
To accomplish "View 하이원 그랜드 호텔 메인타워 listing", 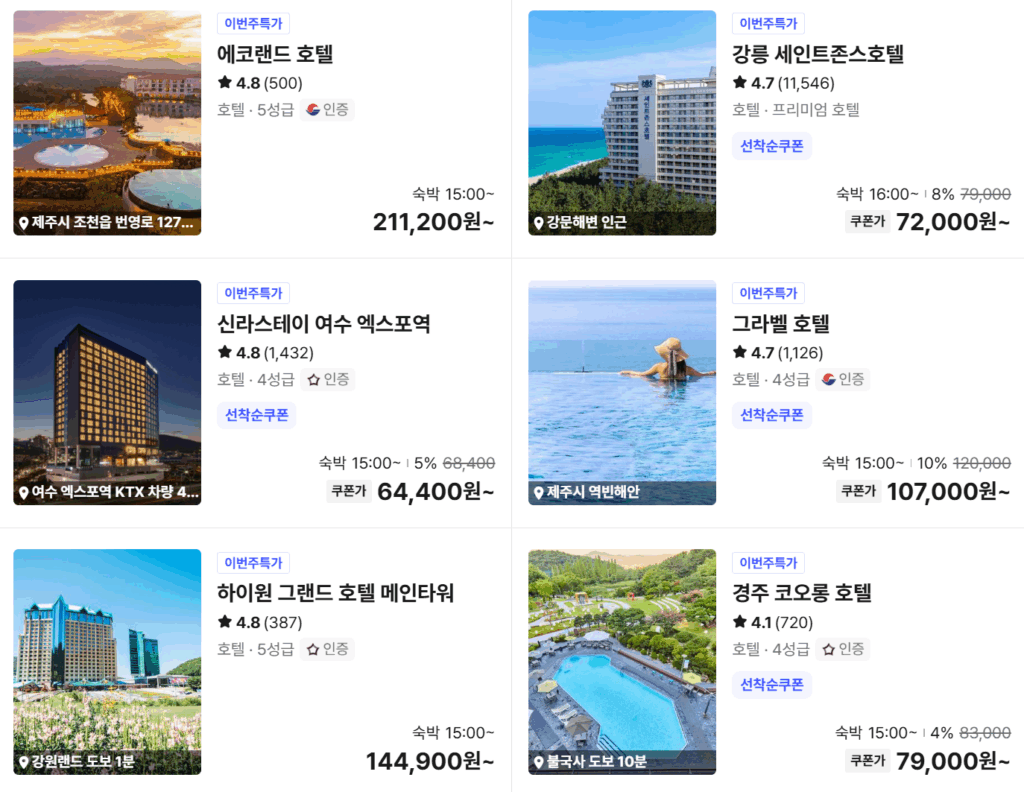I will pos(336,593).
